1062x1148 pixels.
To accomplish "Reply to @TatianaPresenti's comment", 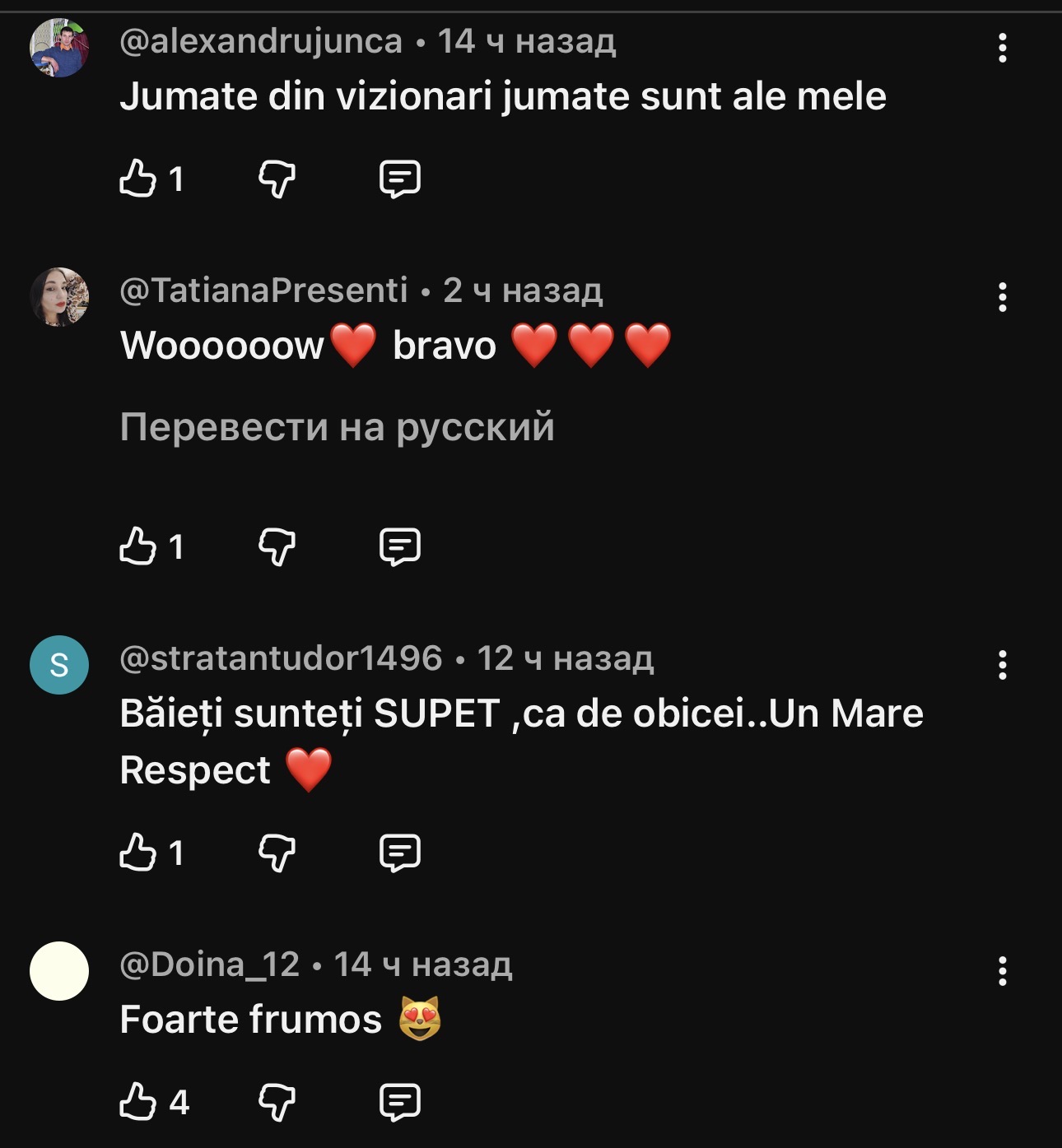I will (399, 546).
